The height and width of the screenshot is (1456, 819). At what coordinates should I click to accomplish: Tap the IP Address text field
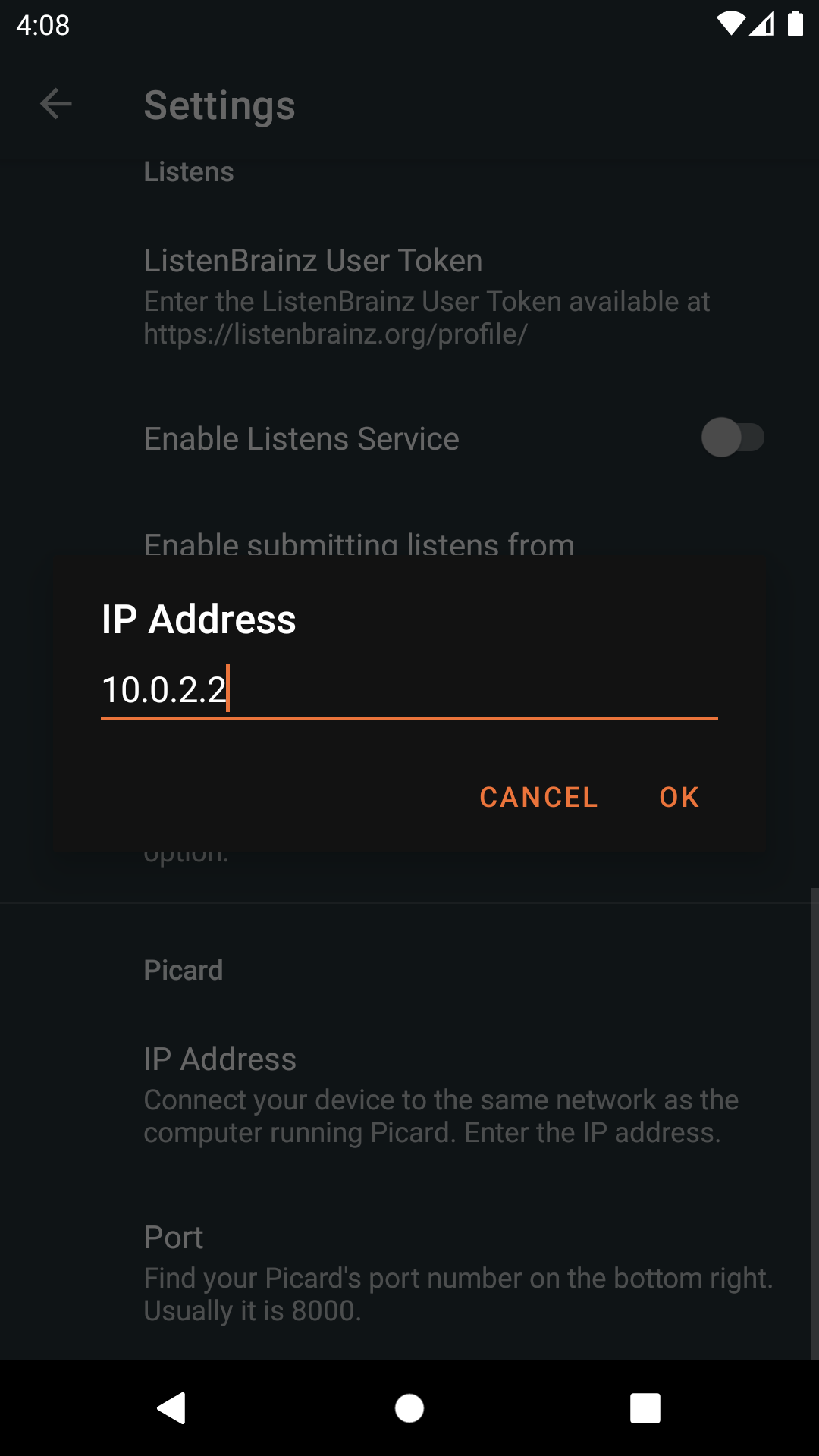click(409, 690)
